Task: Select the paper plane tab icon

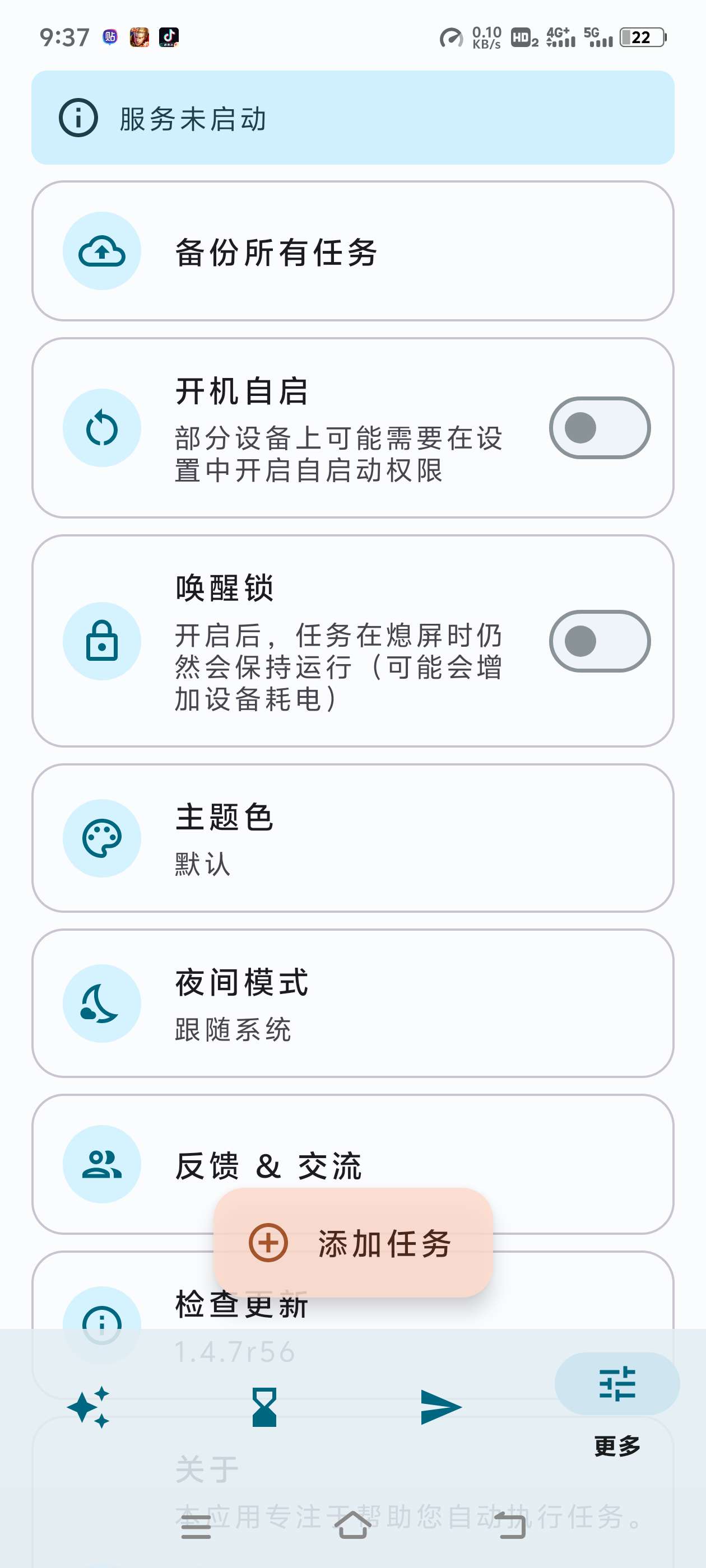Action: pos(440,1406)
